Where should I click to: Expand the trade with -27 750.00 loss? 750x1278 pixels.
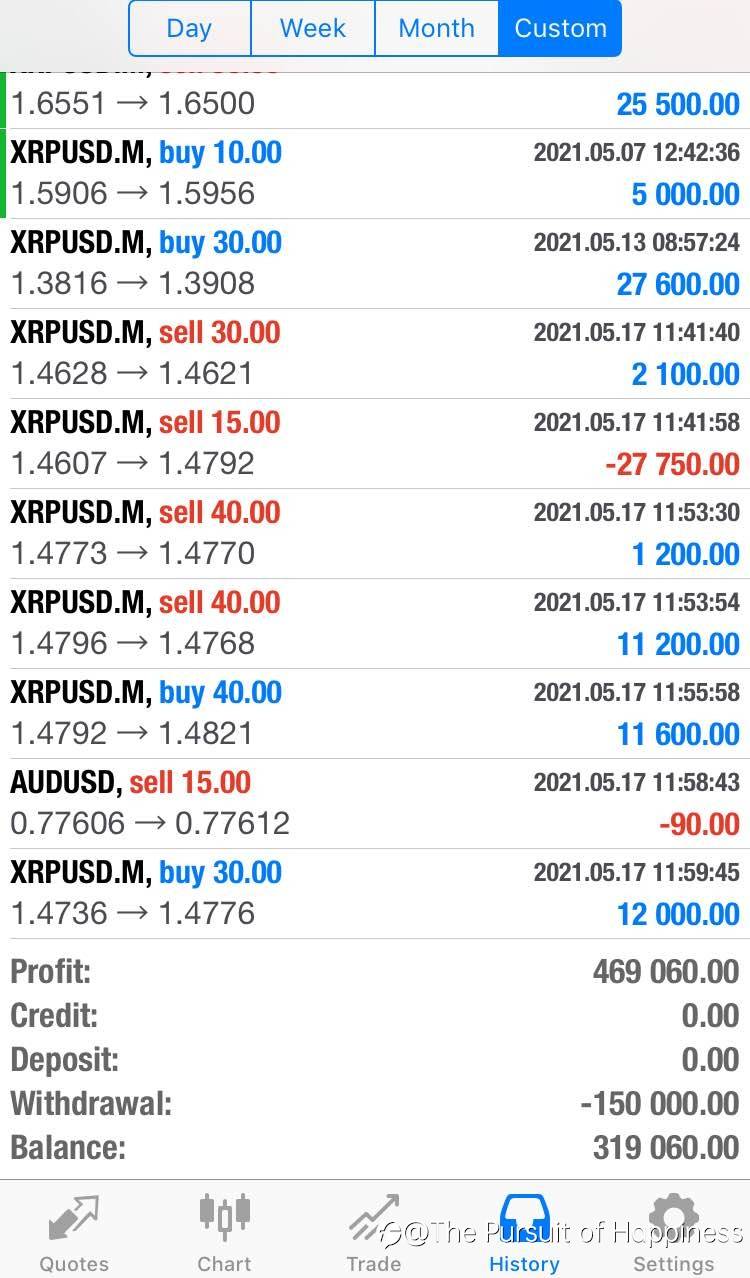(375, 444)
